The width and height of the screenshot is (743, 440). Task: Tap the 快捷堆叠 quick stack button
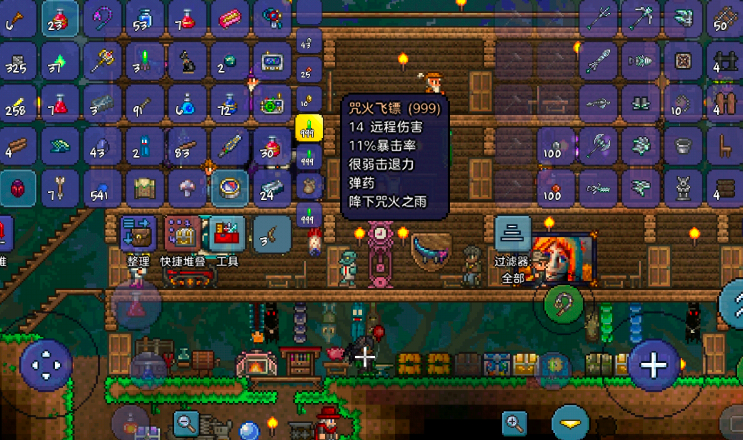click(183, 233)
